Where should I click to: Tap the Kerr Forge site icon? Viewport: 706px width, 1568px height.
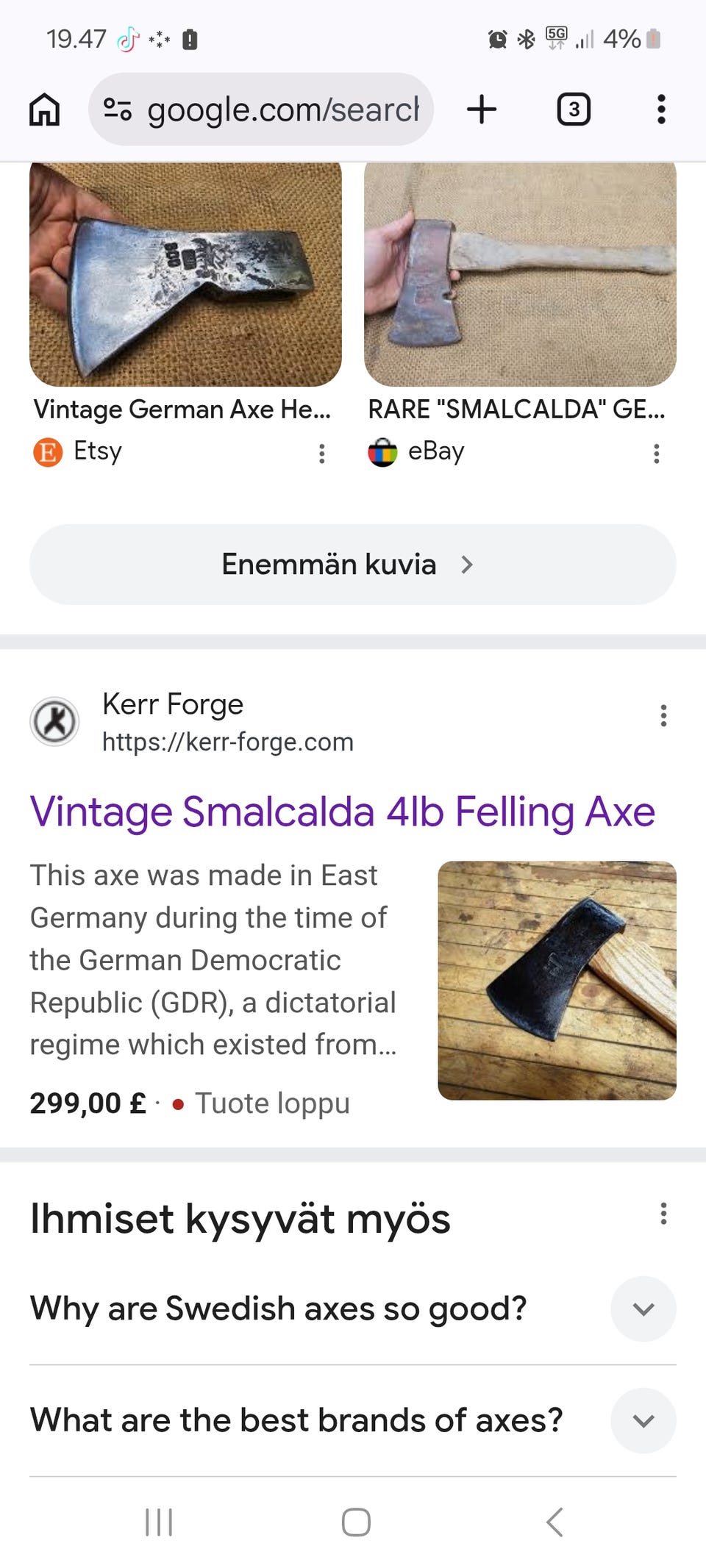point(54,720)
